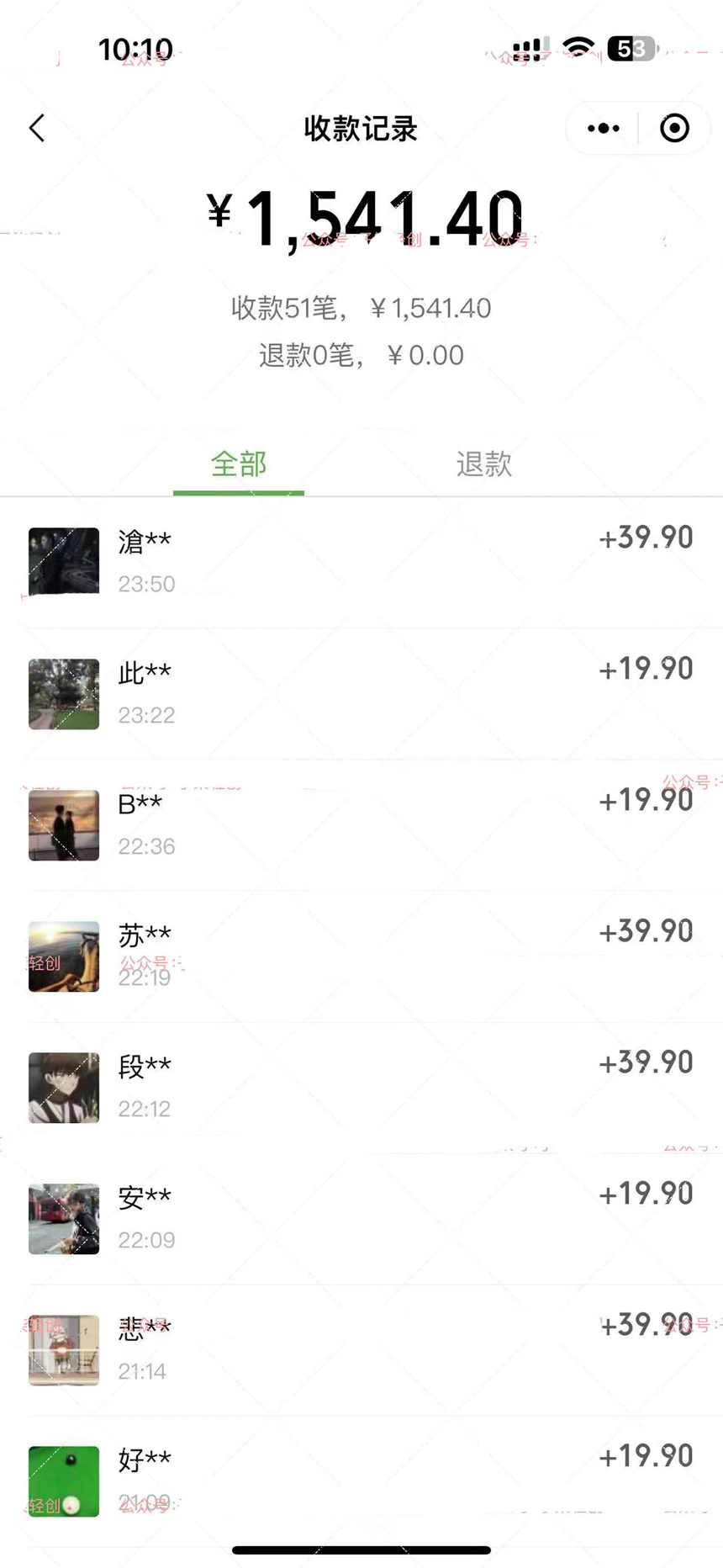Open the mini program more options menu
Image resolution: width=723 pixels, height=1568 pixels.
pyautogui.click(x=603, y=129)
